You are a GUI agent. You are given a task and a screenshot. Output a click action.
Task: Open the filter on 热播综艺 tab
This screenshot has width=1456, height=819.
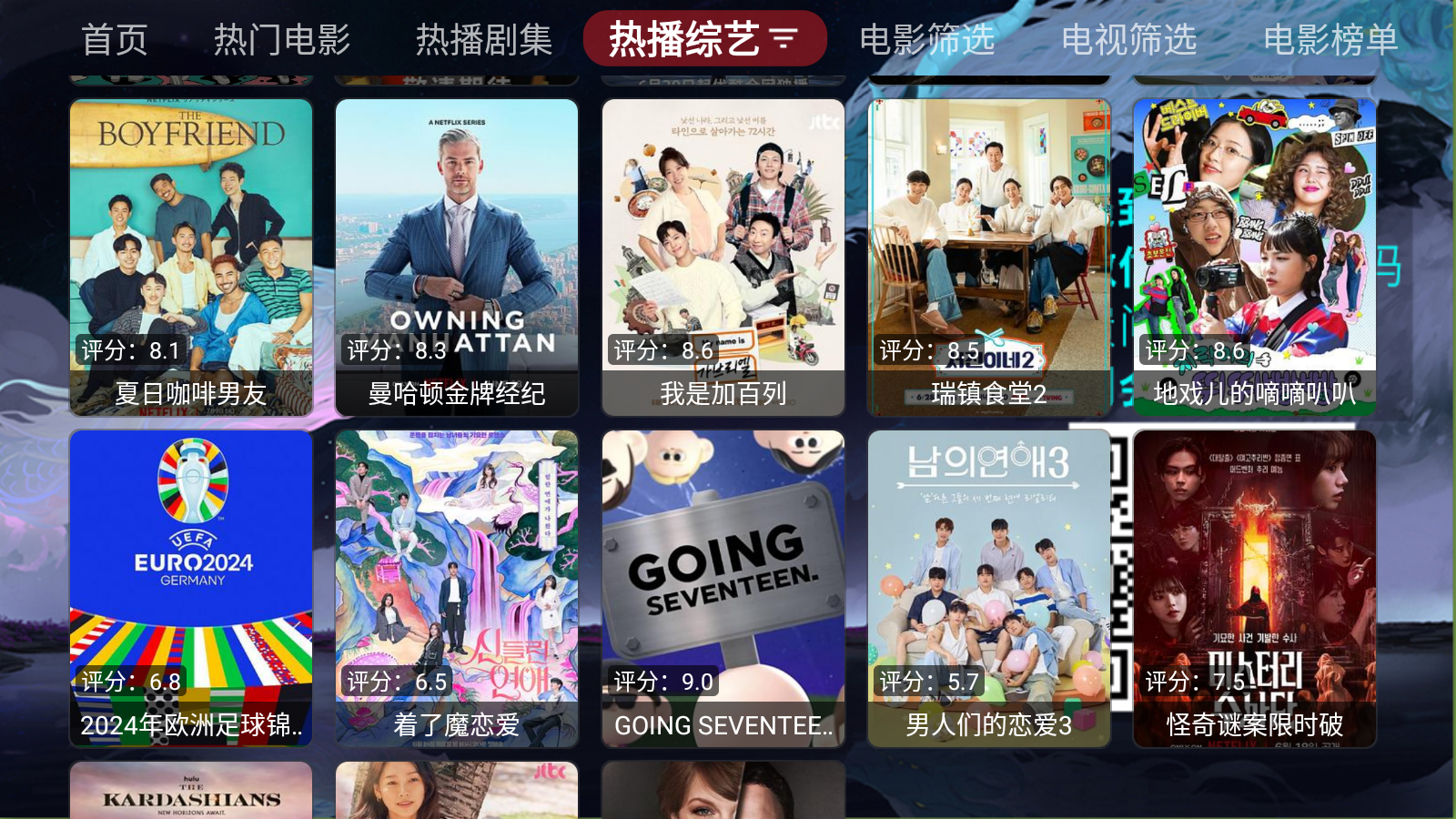pyautogui.click(x=784, y=39)
